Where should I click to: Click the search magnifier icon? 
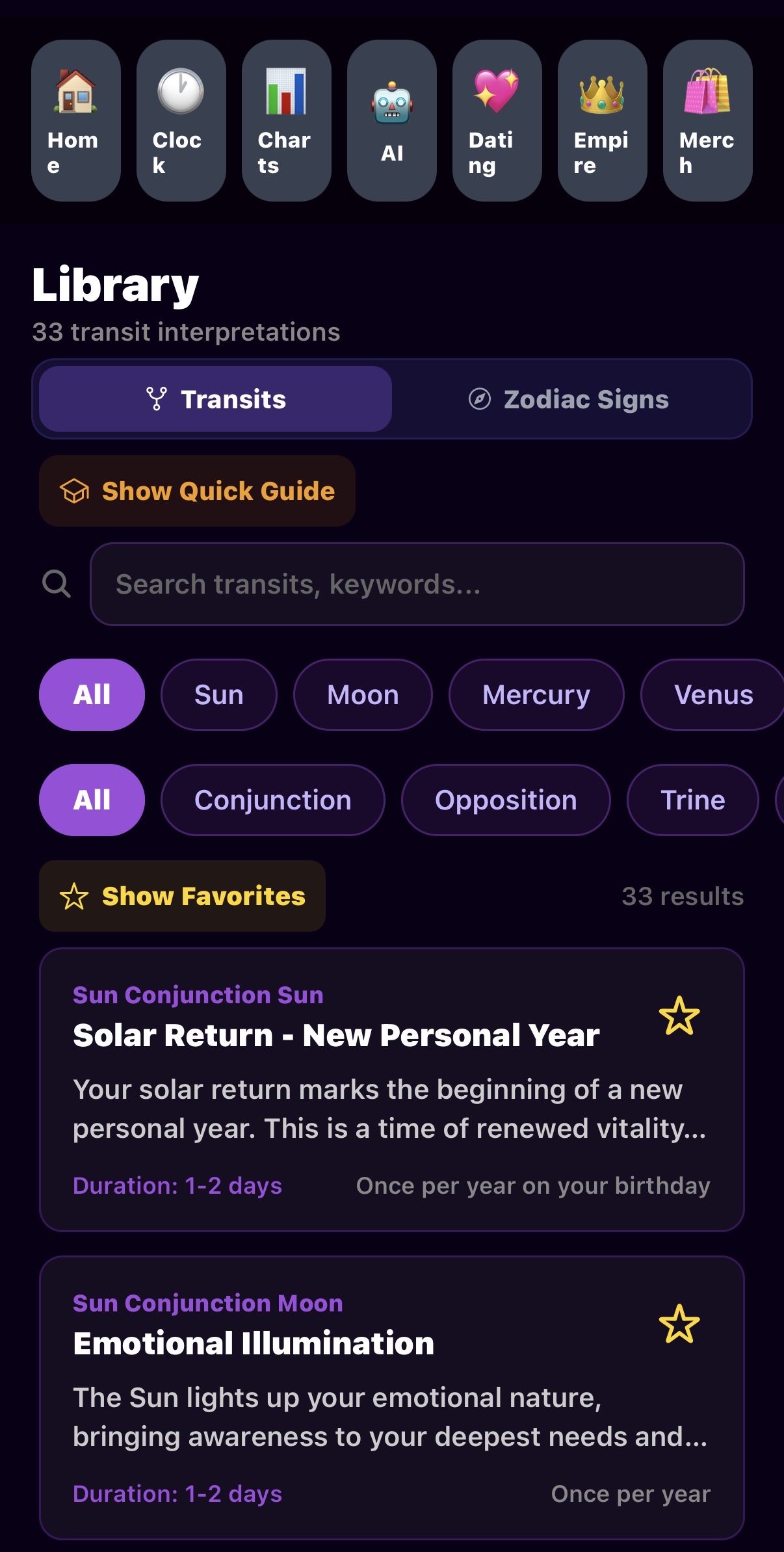(57, 584)
